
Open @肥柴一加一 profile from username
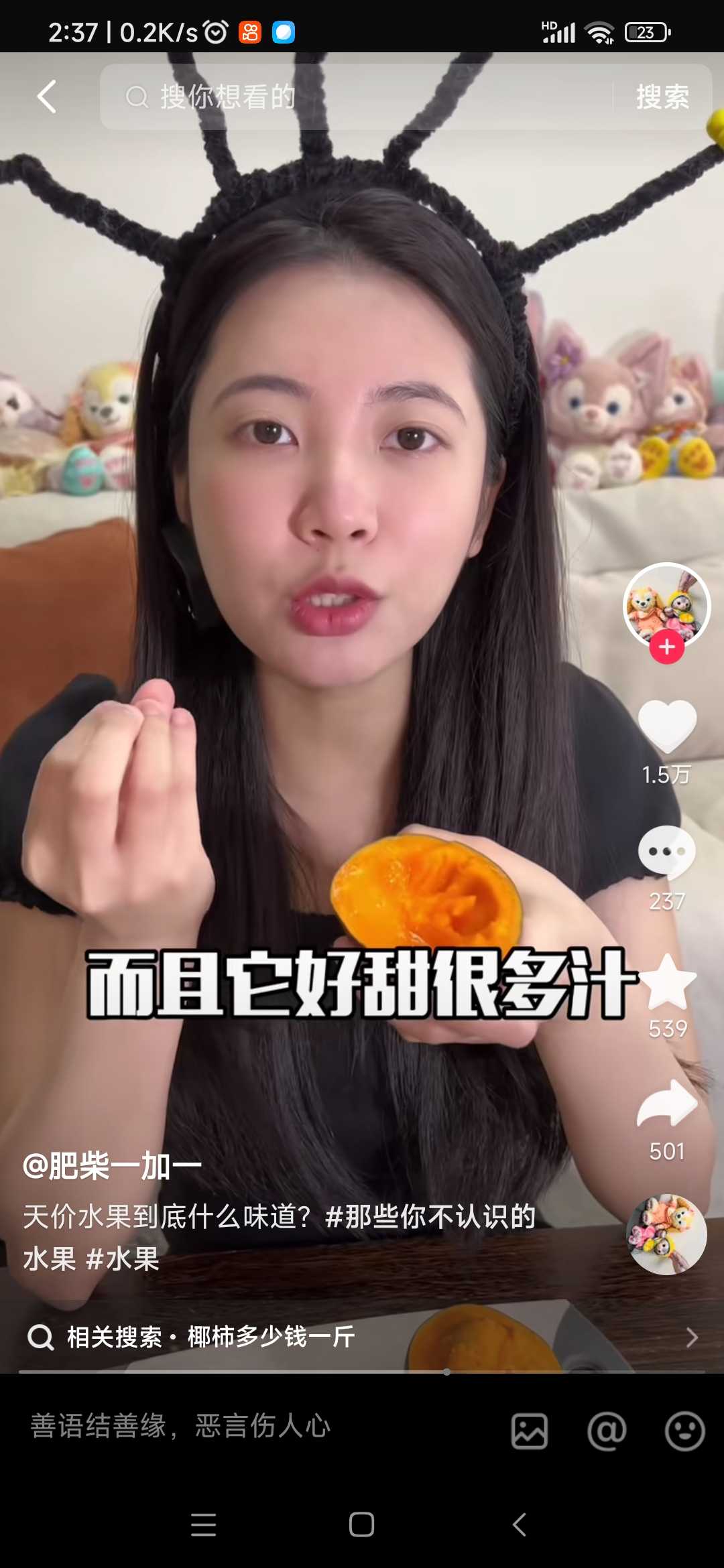pyautogui.click(x=112, y=1166)
